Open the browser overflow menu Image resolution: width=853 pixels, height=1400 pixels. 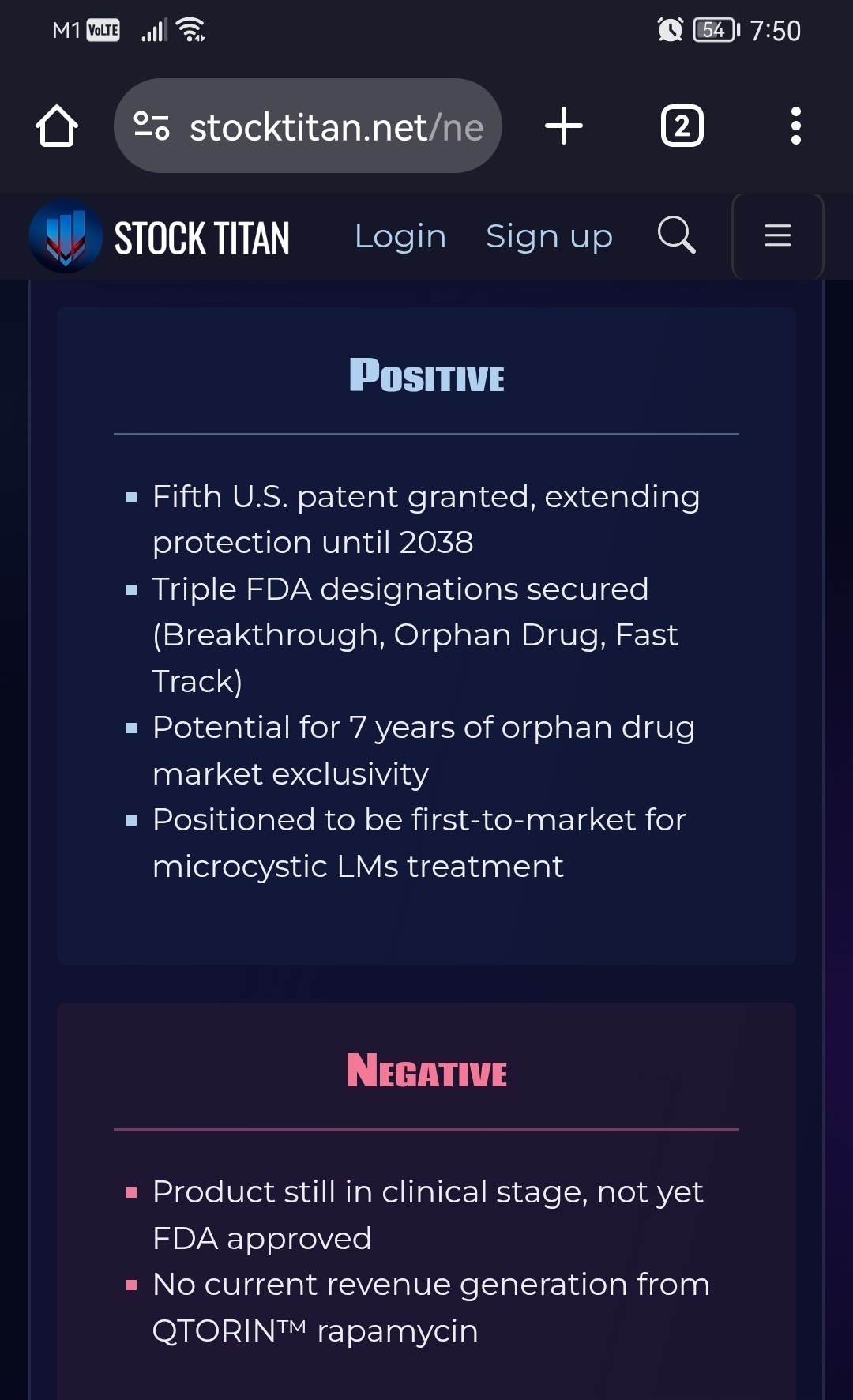[x=795, y=126]
